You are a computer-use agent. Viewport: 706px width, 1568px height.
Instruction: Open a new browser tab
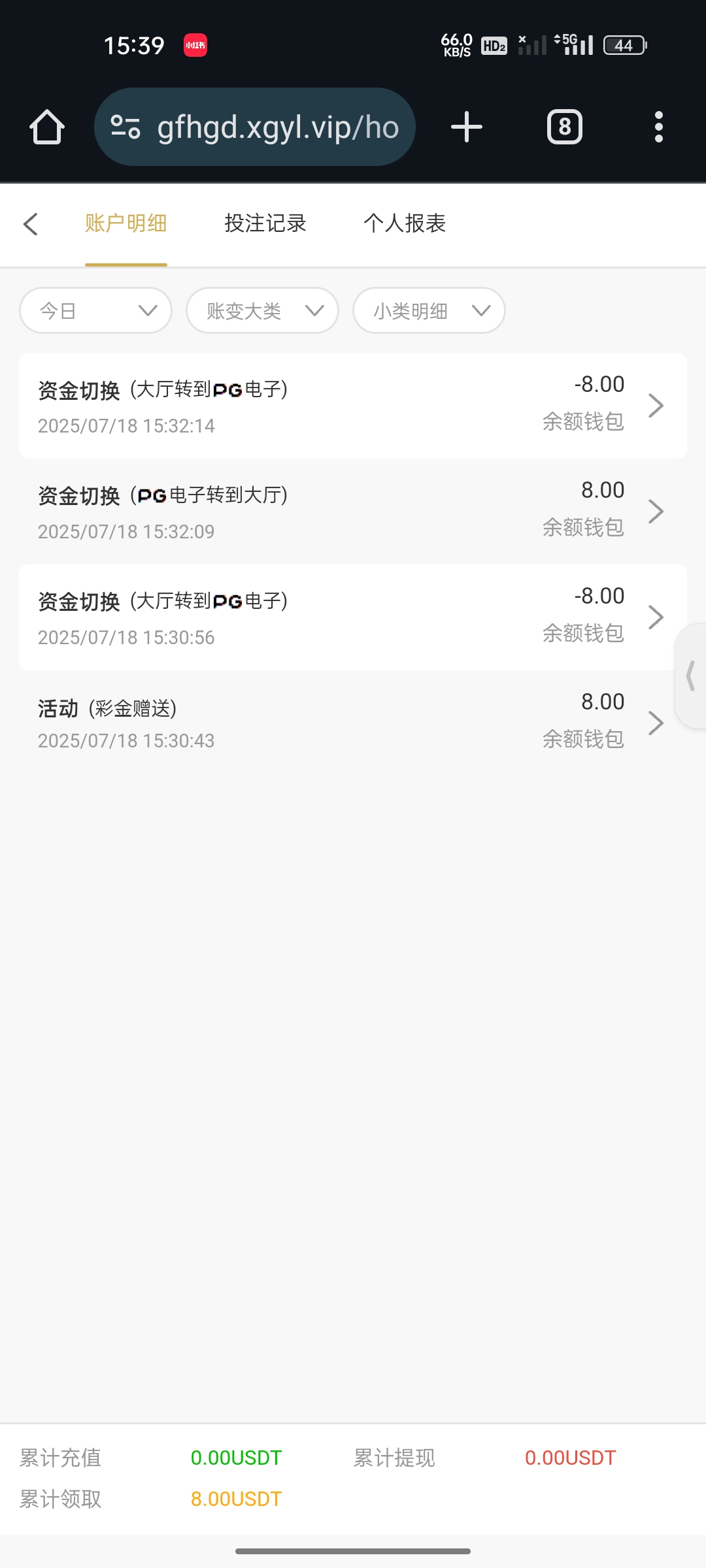467,127
